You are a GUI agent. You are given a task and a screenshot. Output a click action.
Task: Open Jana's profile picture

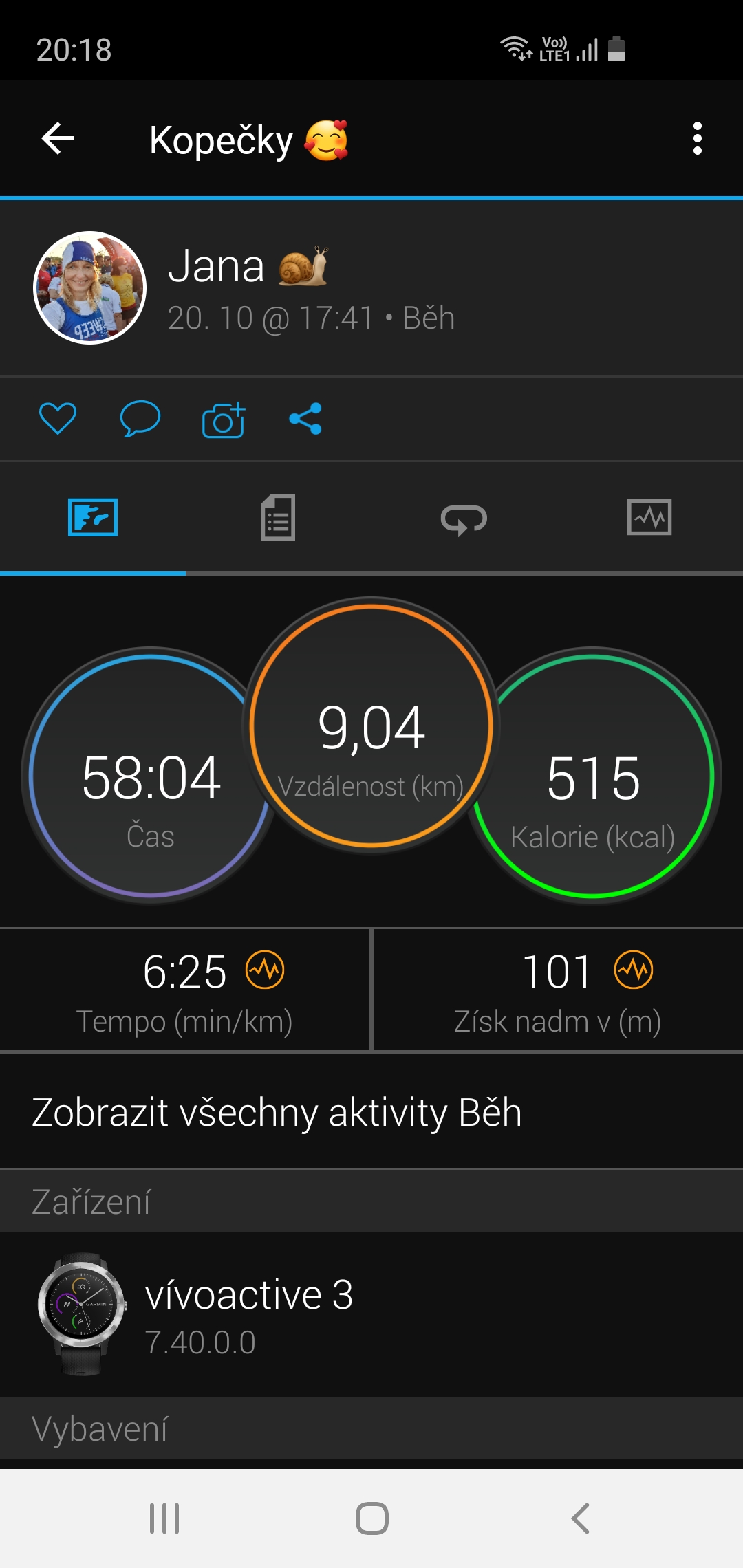pos(90,287)
